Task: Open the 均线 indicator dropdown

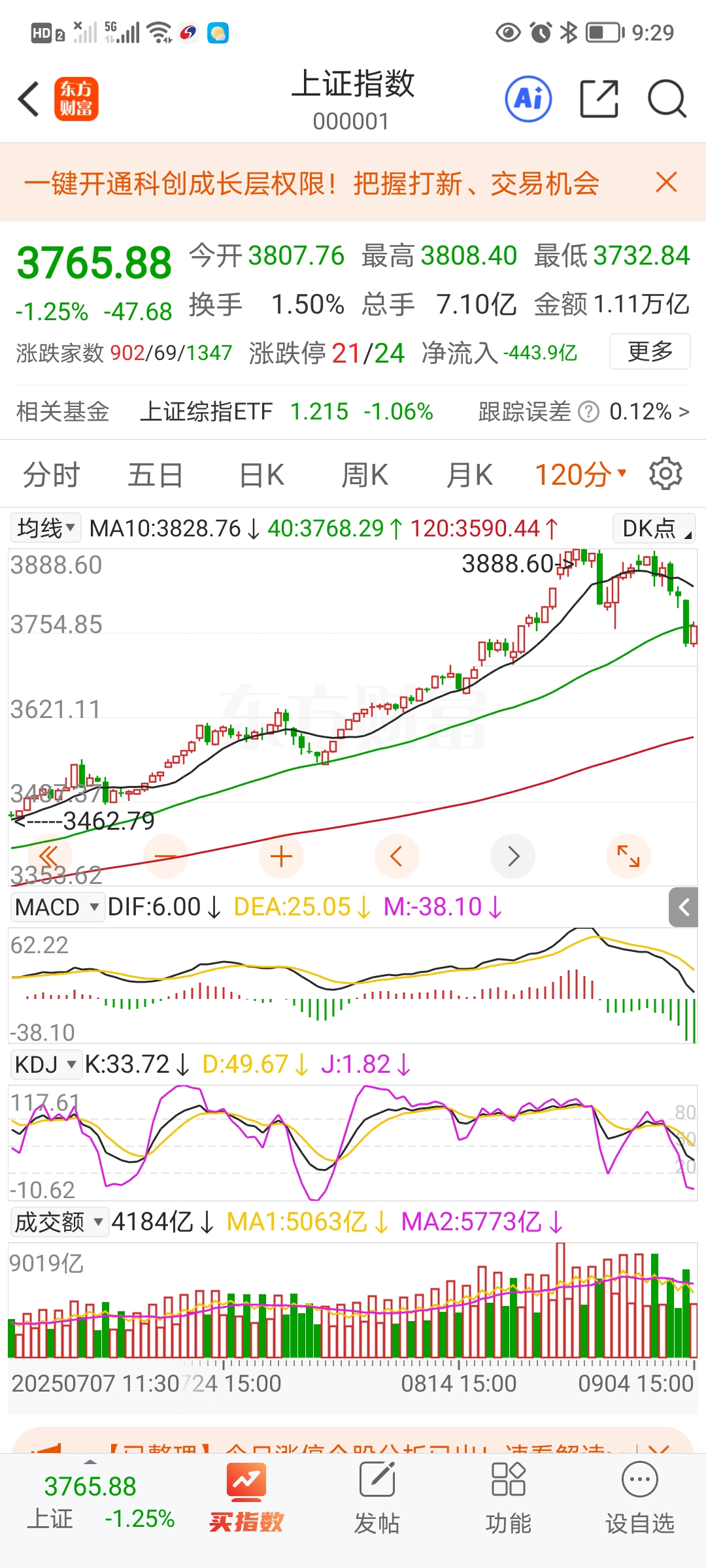Action: click(x=46, y=528)
